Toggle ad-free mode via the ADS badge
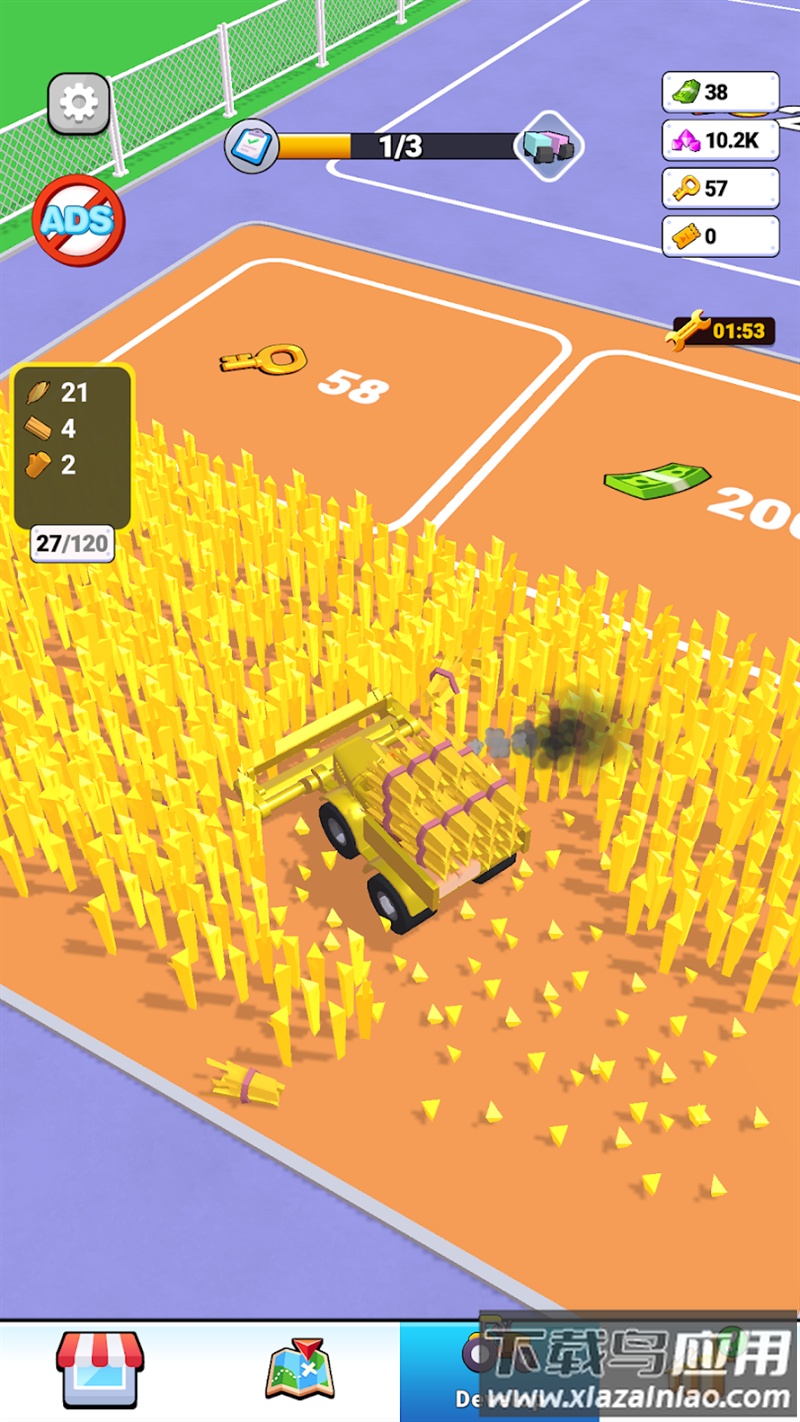Image resolution: width=800 pixels, height=1422 pixels. [x=80, y=218]
